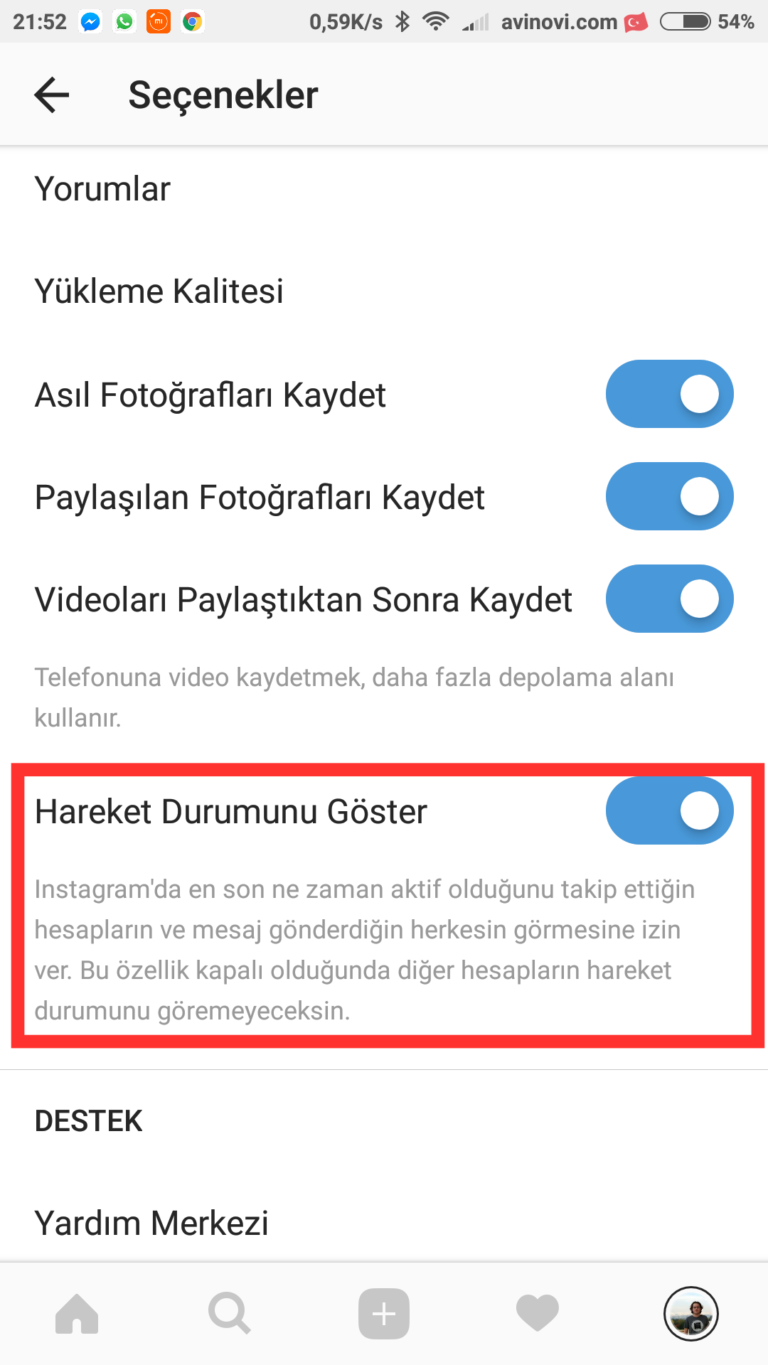Tap the Wi-Fi signal icon
The image size is (768, 1365).
pos(437,21)
